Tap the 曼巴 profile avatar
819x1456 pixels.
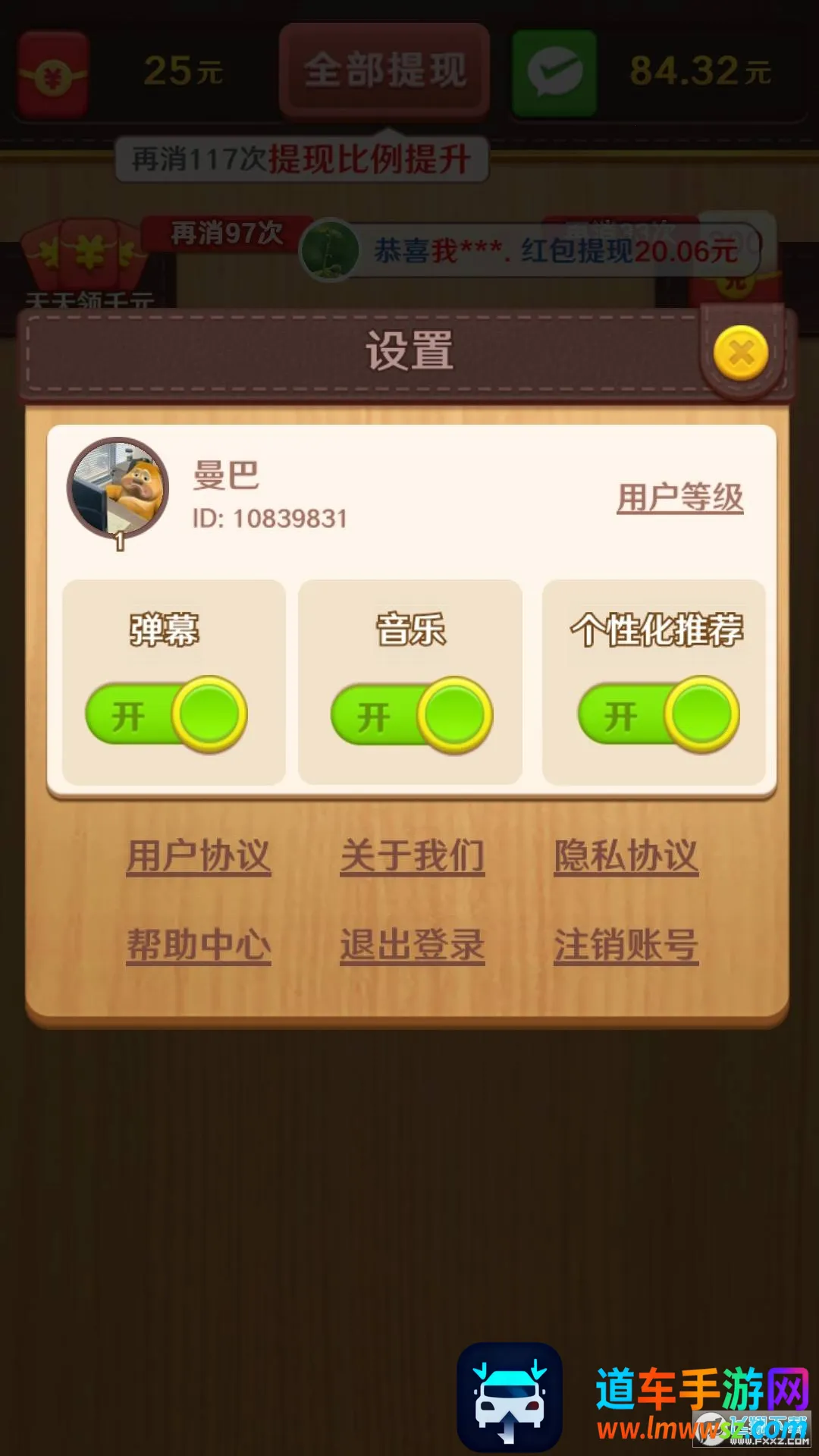(118, 488)
